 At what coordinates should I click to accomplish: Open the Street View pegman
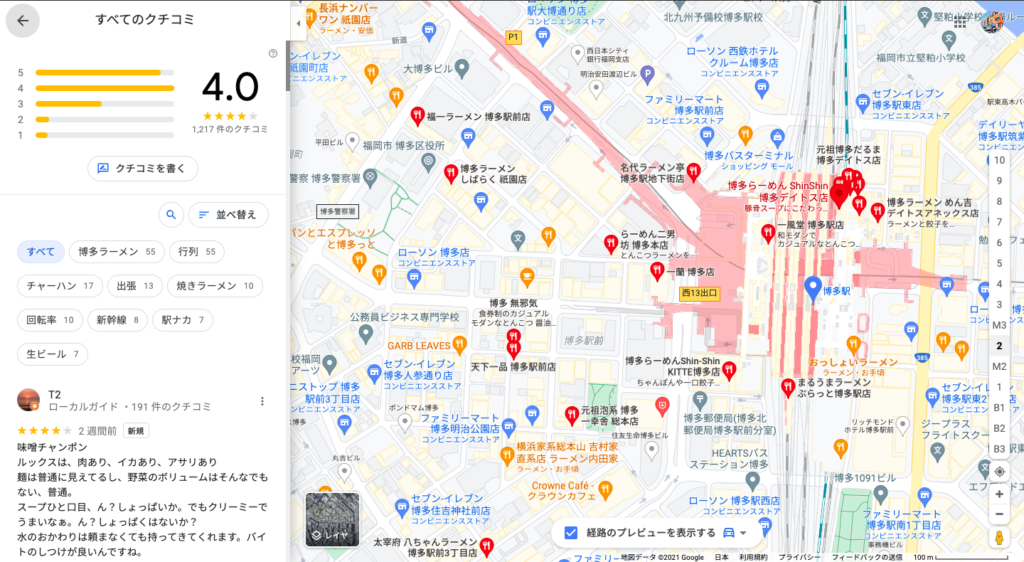(998, 540)
